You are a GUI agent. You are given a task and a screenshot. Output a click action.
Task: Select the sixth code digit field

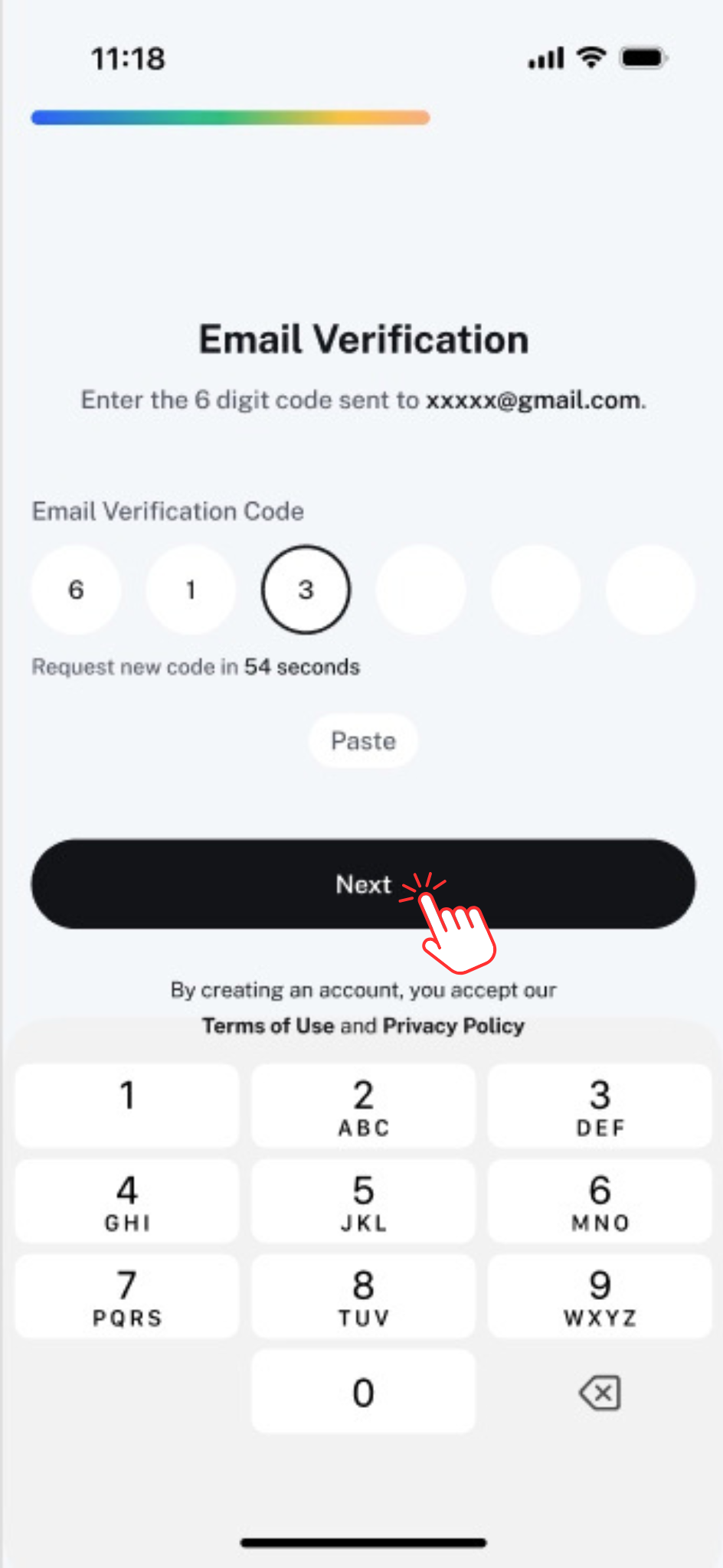tap(650, 590)
